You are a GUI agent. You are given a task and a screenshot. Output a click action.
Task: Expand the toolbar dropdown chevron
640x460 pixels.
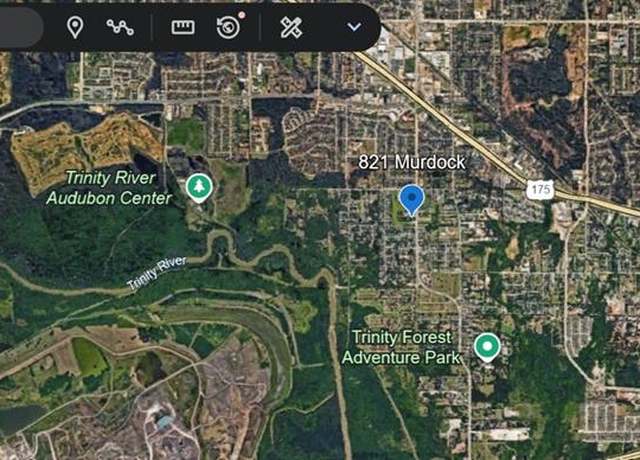(353, 27)
